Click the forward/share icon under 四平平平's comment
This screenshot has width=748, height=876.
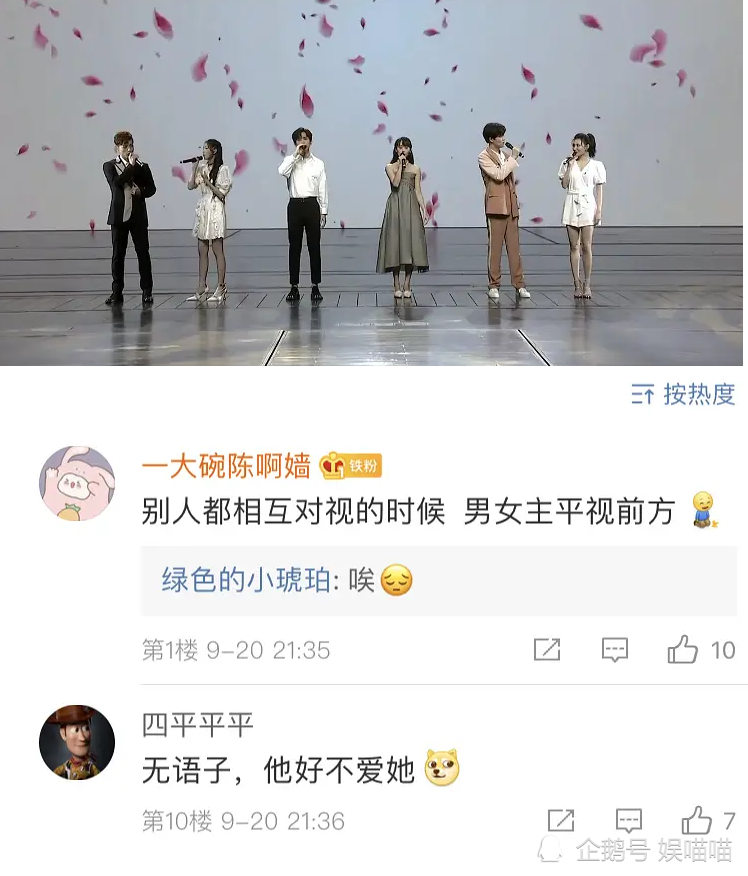pos(560,821)
